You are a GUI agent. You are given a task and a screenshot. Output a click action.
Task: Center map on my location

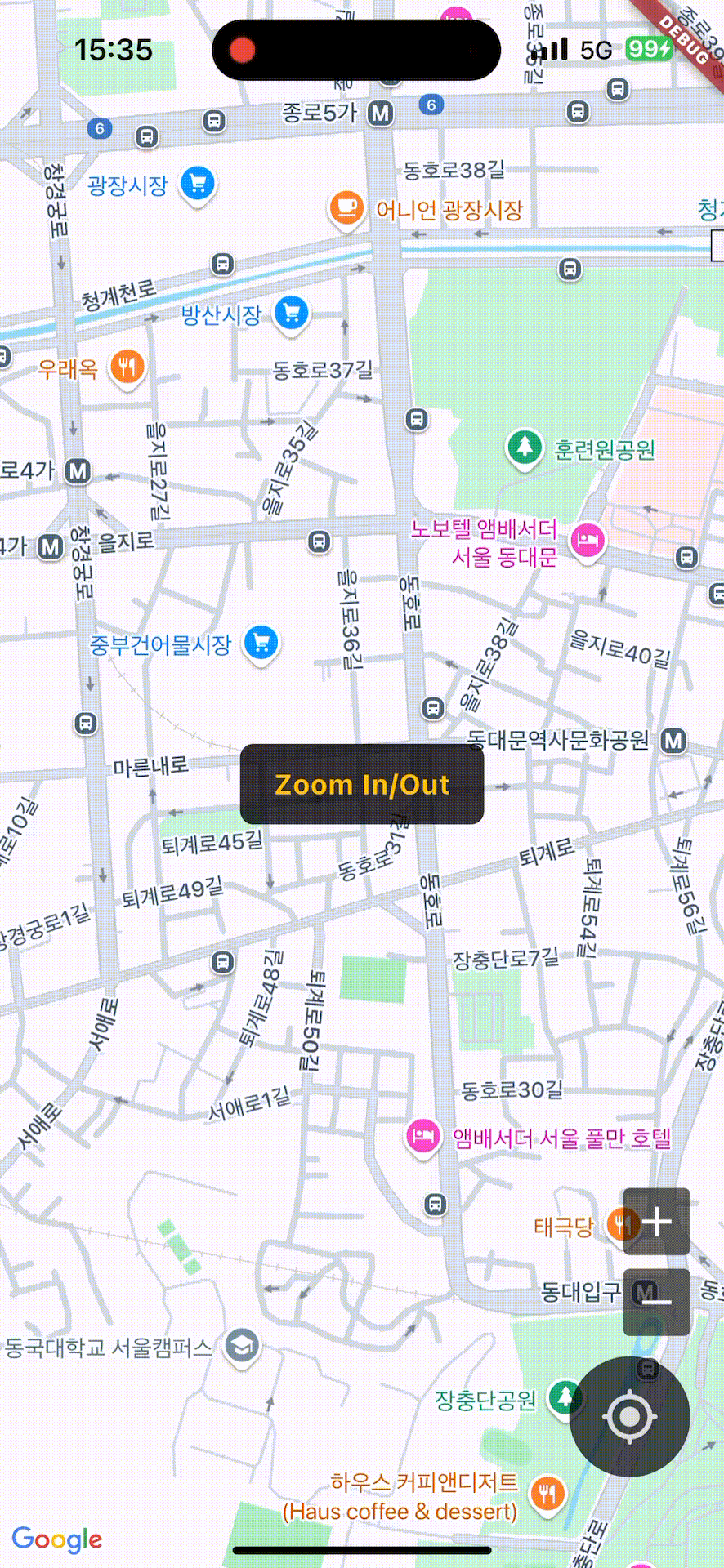629,1417
